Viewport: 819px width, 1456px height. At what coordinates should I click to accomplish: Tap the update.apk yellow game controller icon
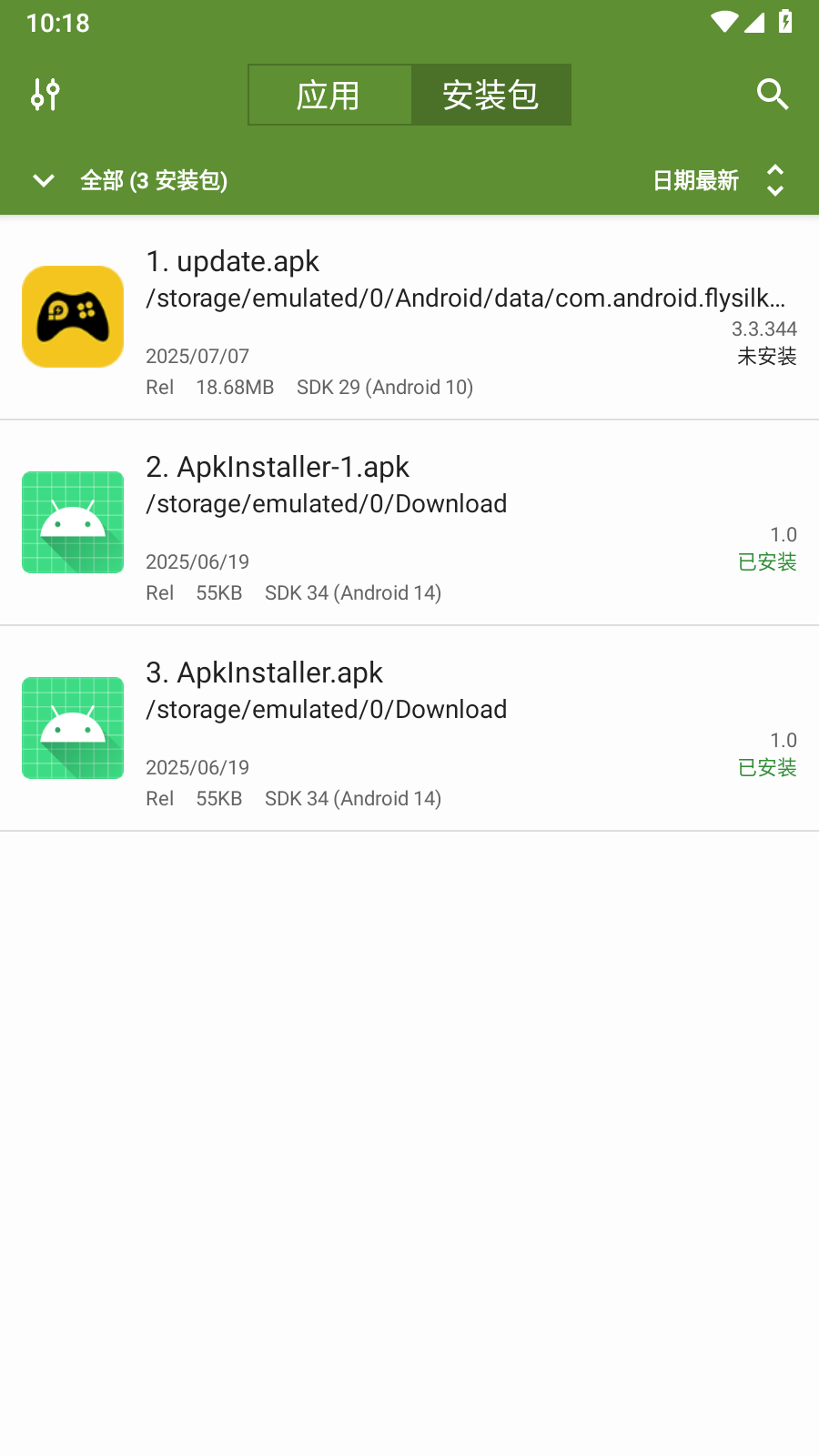[x=73, y=316]
